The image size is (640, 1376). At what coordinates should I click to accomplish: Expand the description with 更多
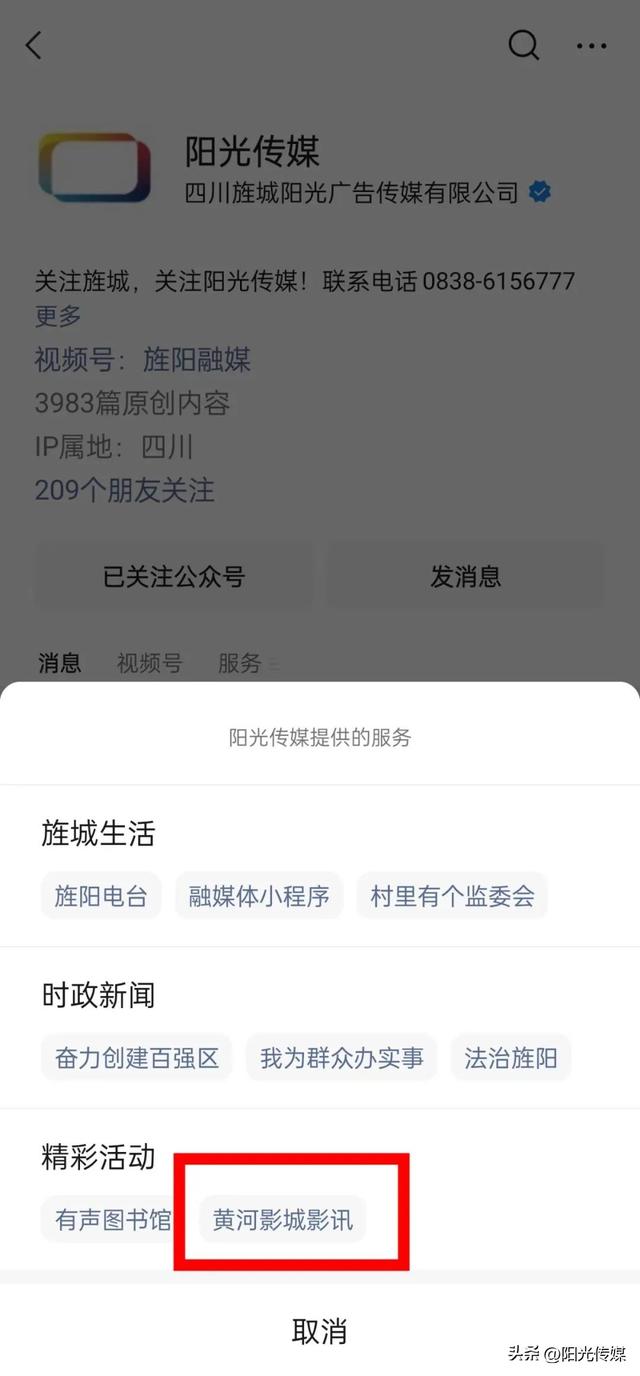[x=58, y=316]
